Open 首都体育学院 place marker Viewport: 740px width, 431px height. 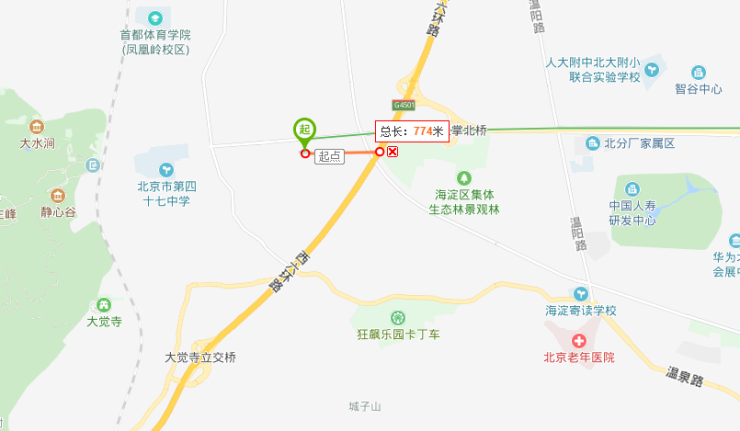click(154, 18)
